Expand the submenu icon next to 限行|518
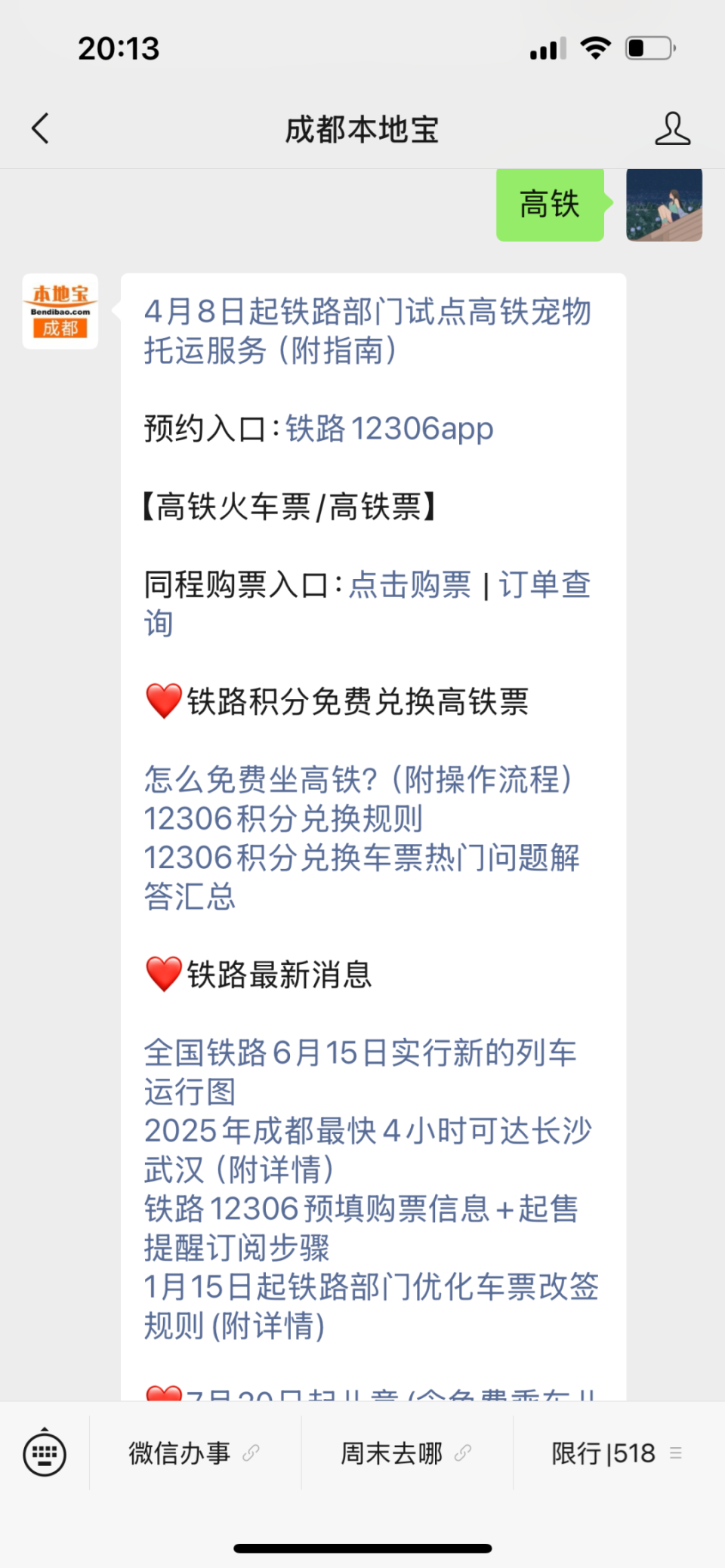Screen dimensions: 725x1568 (674, 1452)
